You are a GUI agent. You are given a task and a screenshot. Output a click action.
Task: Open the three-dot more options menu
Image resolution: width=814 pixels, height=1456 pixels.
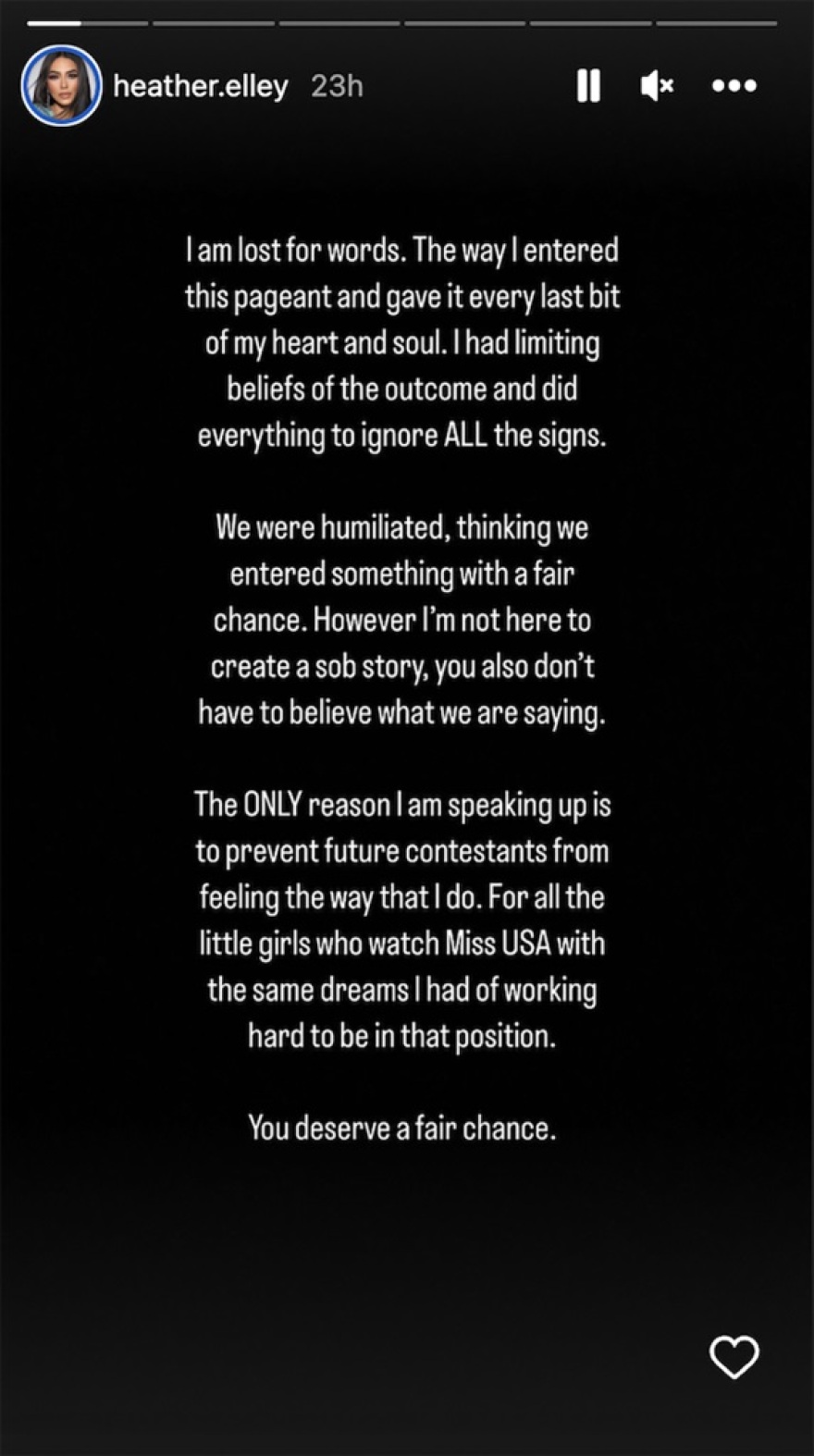point(734,86)
